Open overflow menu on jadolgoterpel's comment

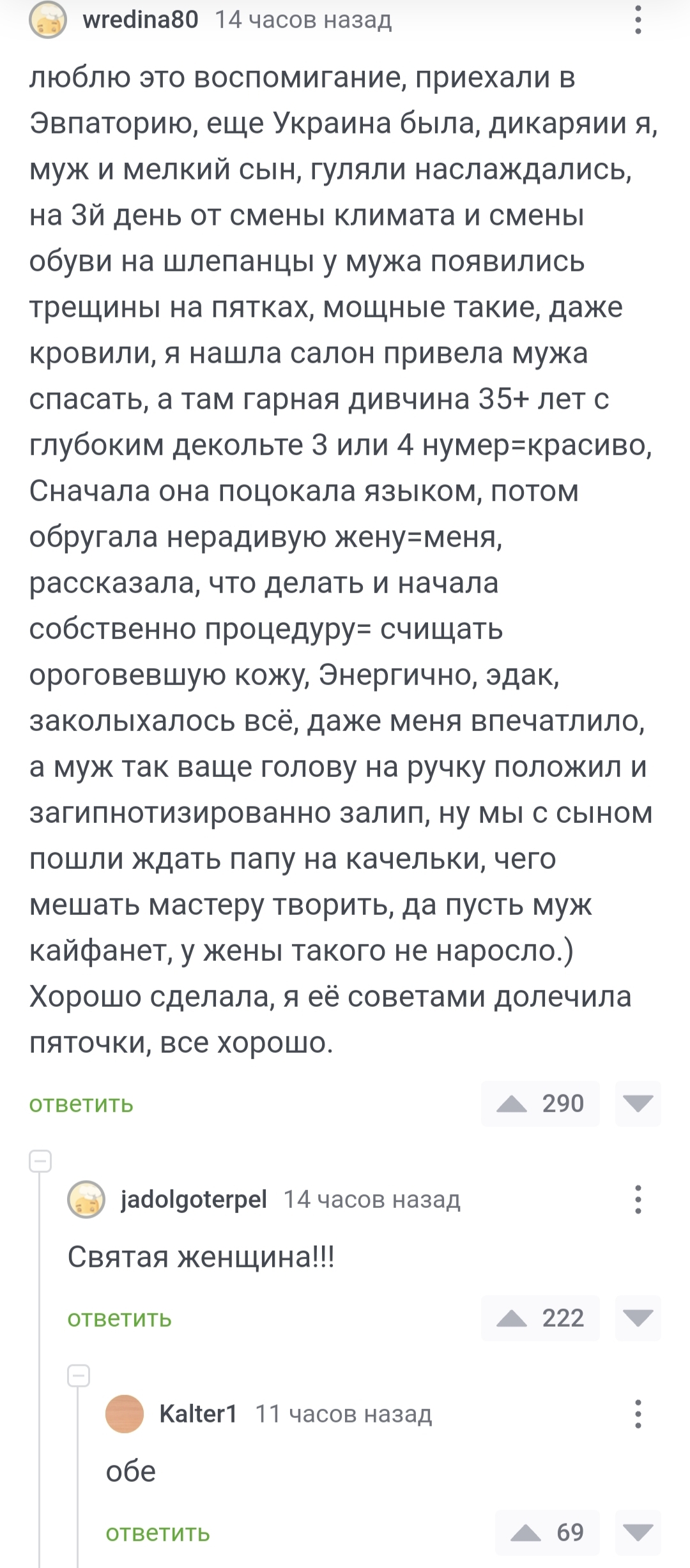click(x=638, y=1200)
